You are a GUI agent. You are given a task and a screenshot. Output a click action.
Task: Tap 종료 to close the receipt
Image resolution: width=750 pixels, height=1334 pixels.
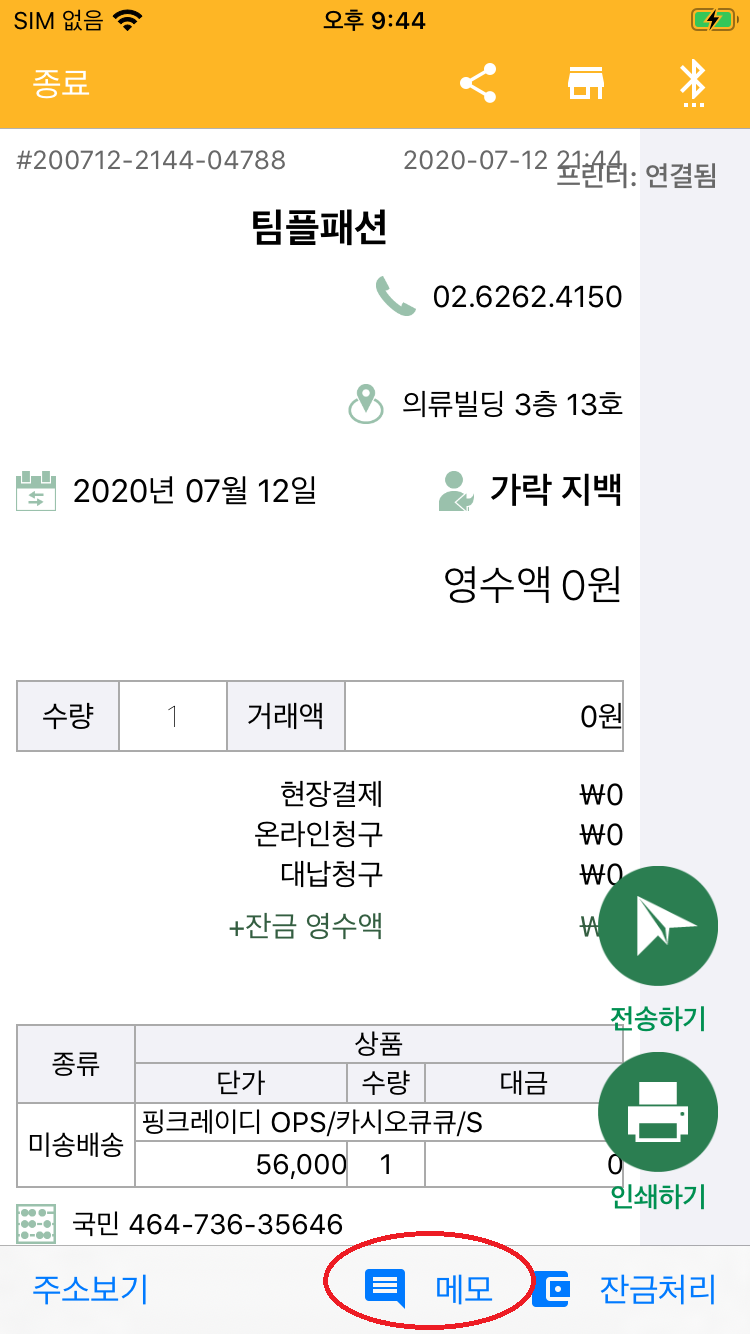coord(62,82)
